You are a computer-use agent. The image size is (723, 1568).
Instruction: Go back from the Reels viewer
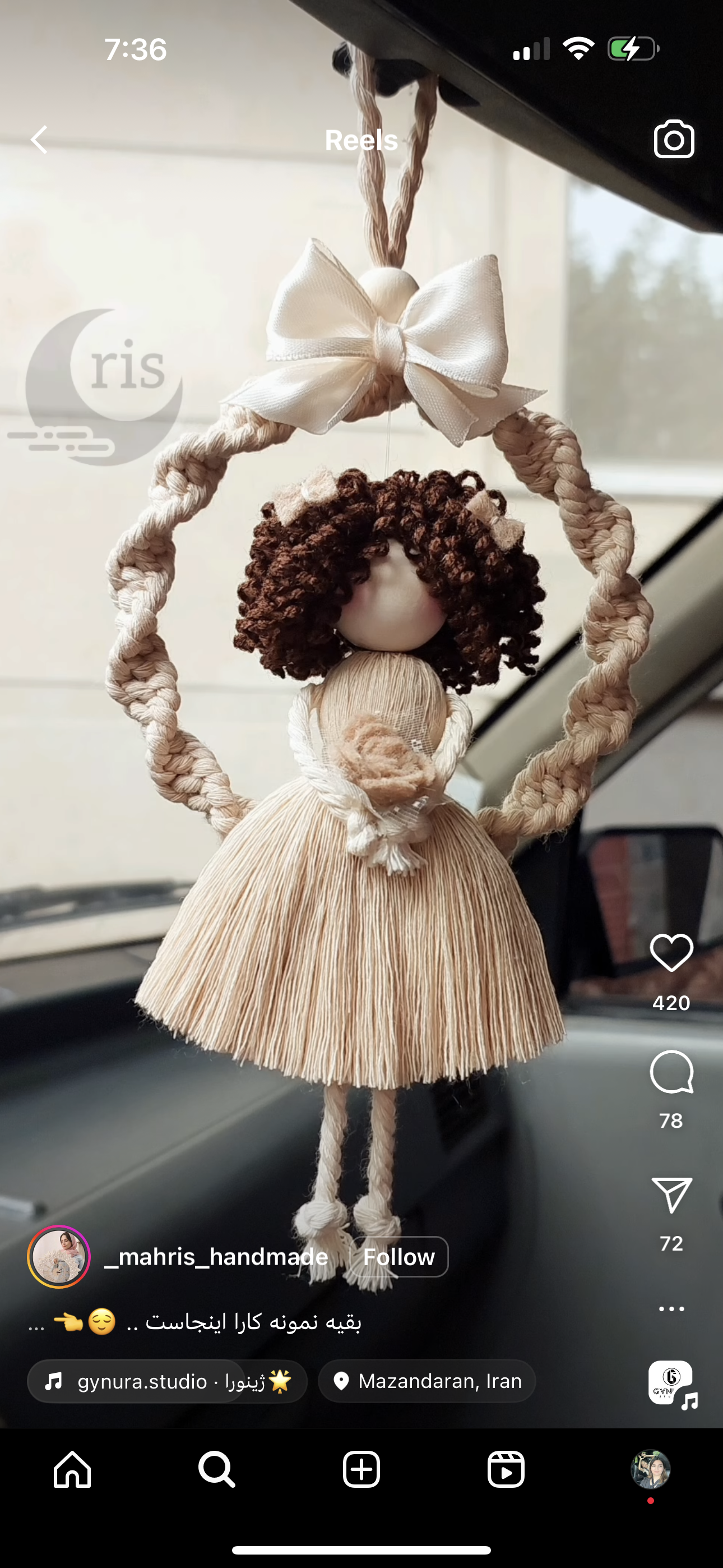[x=40, y=140]
